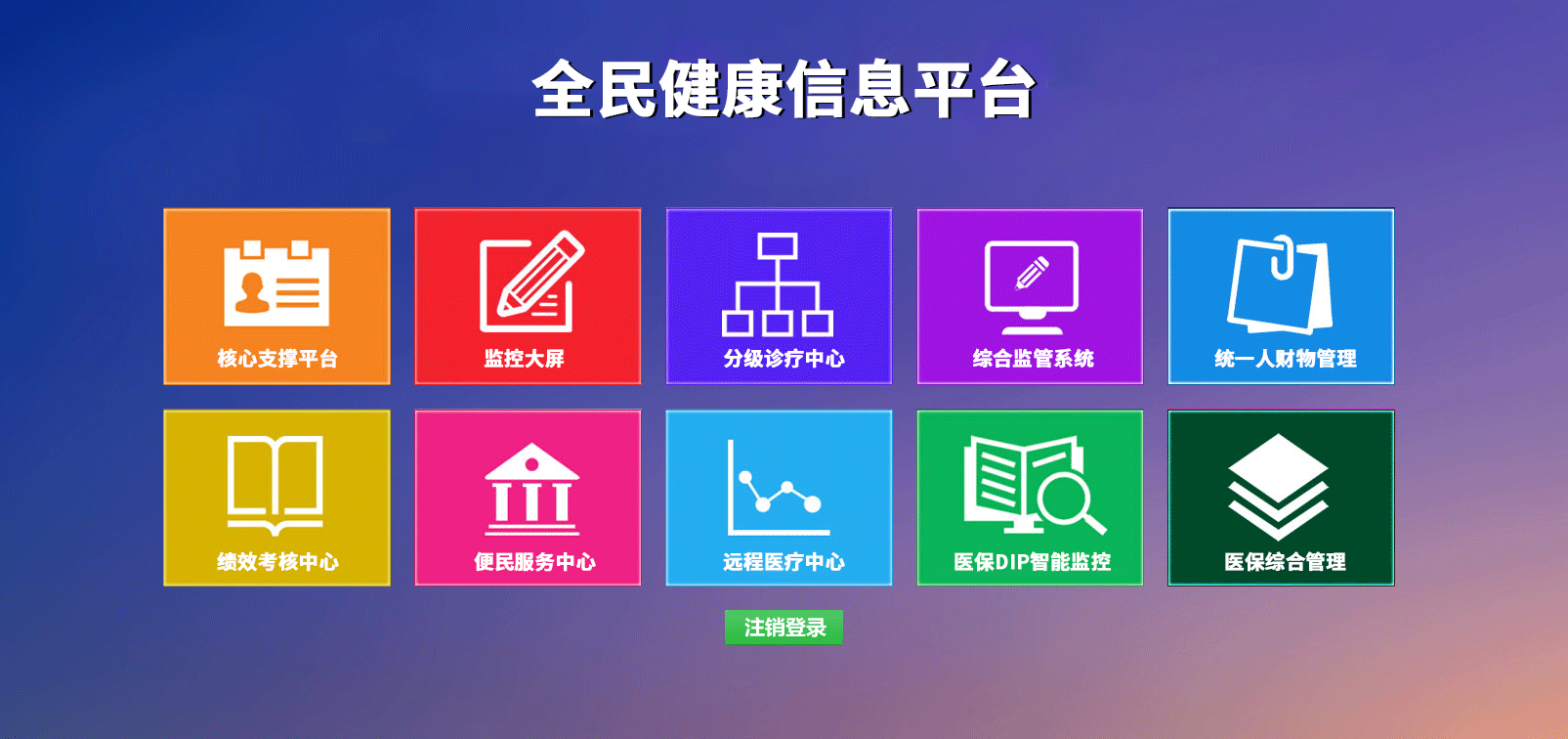Tap the 注销登录 button to log out
Image resolution: width=1568 pixels, height=739 pixels.
coord(784,628)
